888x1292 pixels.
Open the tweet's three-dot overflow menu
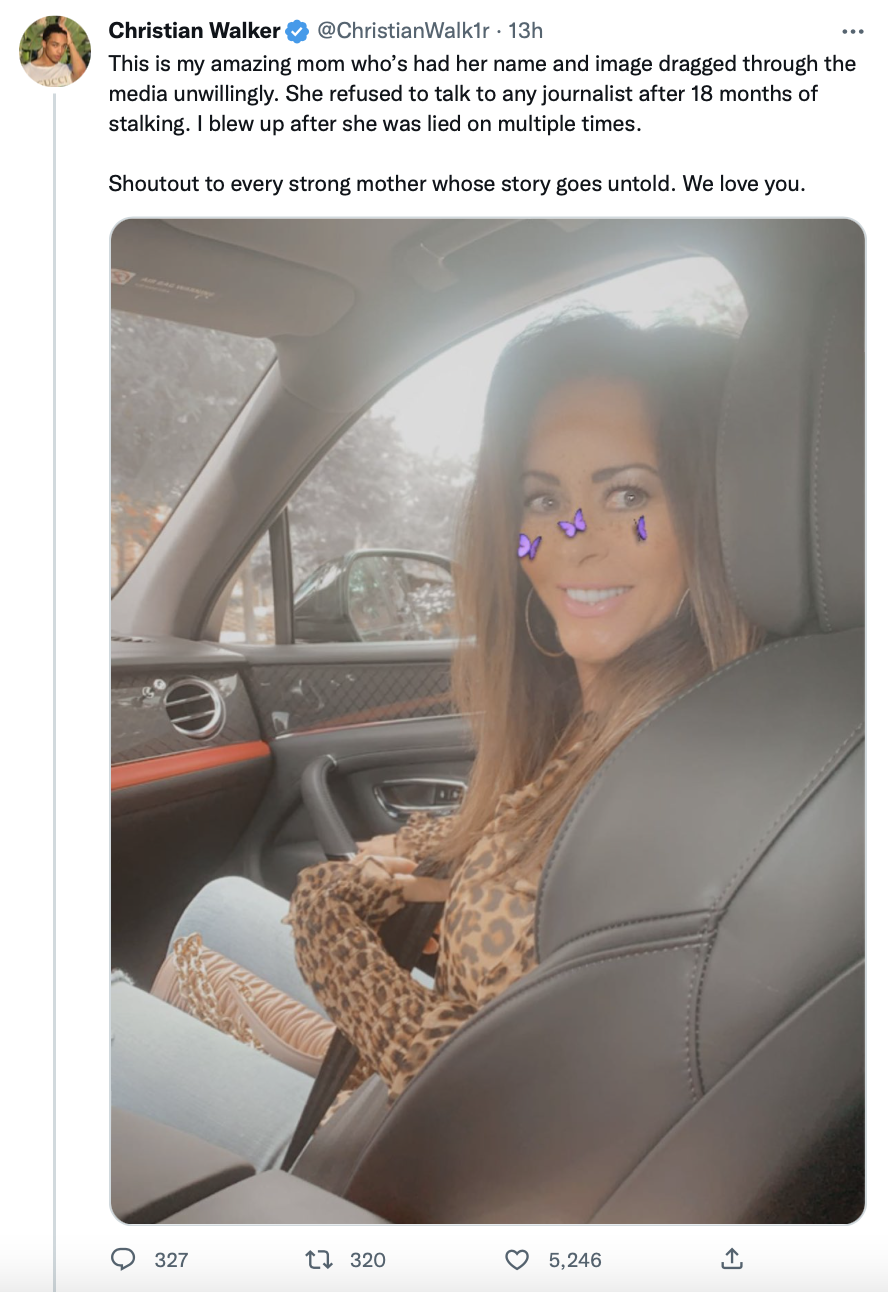coord(852,31)
